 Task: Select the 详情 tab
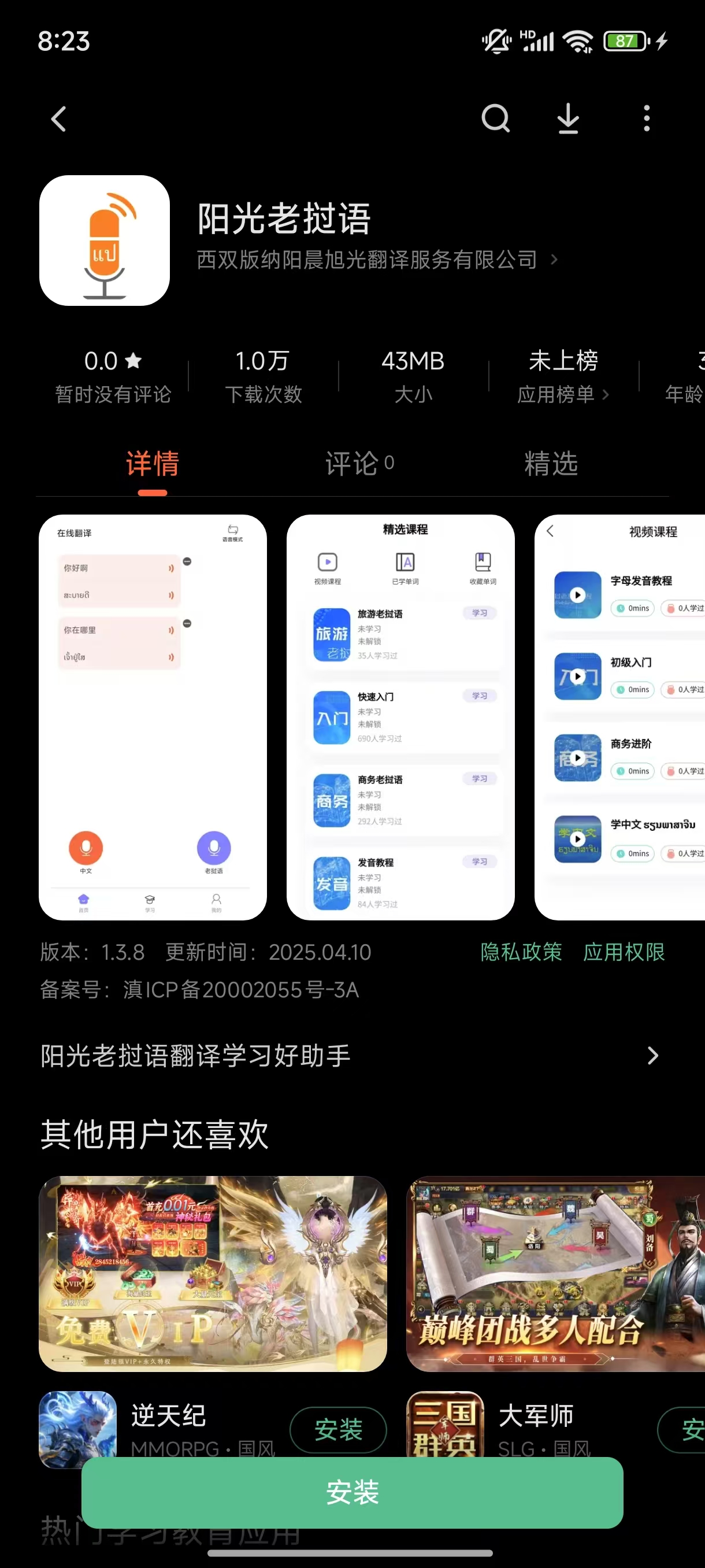152,464
